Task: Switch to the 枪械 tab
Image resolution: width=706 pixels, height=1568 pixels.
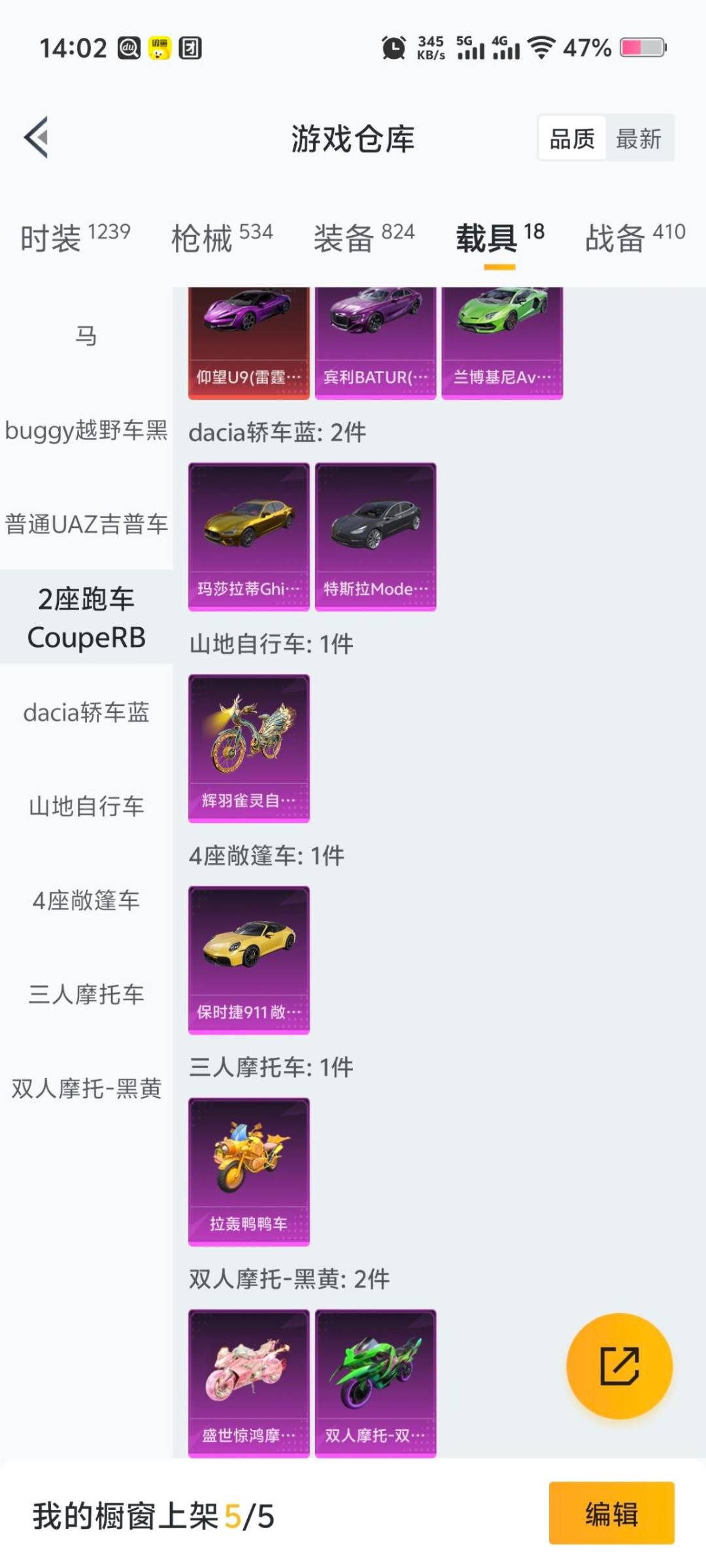Action: (x=222, y=237)
